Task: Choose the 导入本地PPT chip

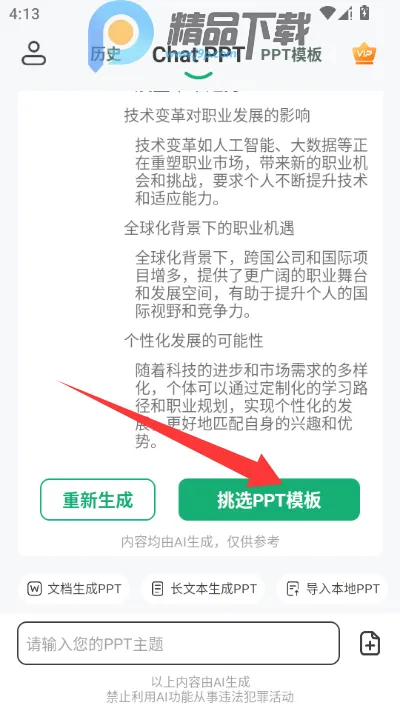Action: [333, 589]
